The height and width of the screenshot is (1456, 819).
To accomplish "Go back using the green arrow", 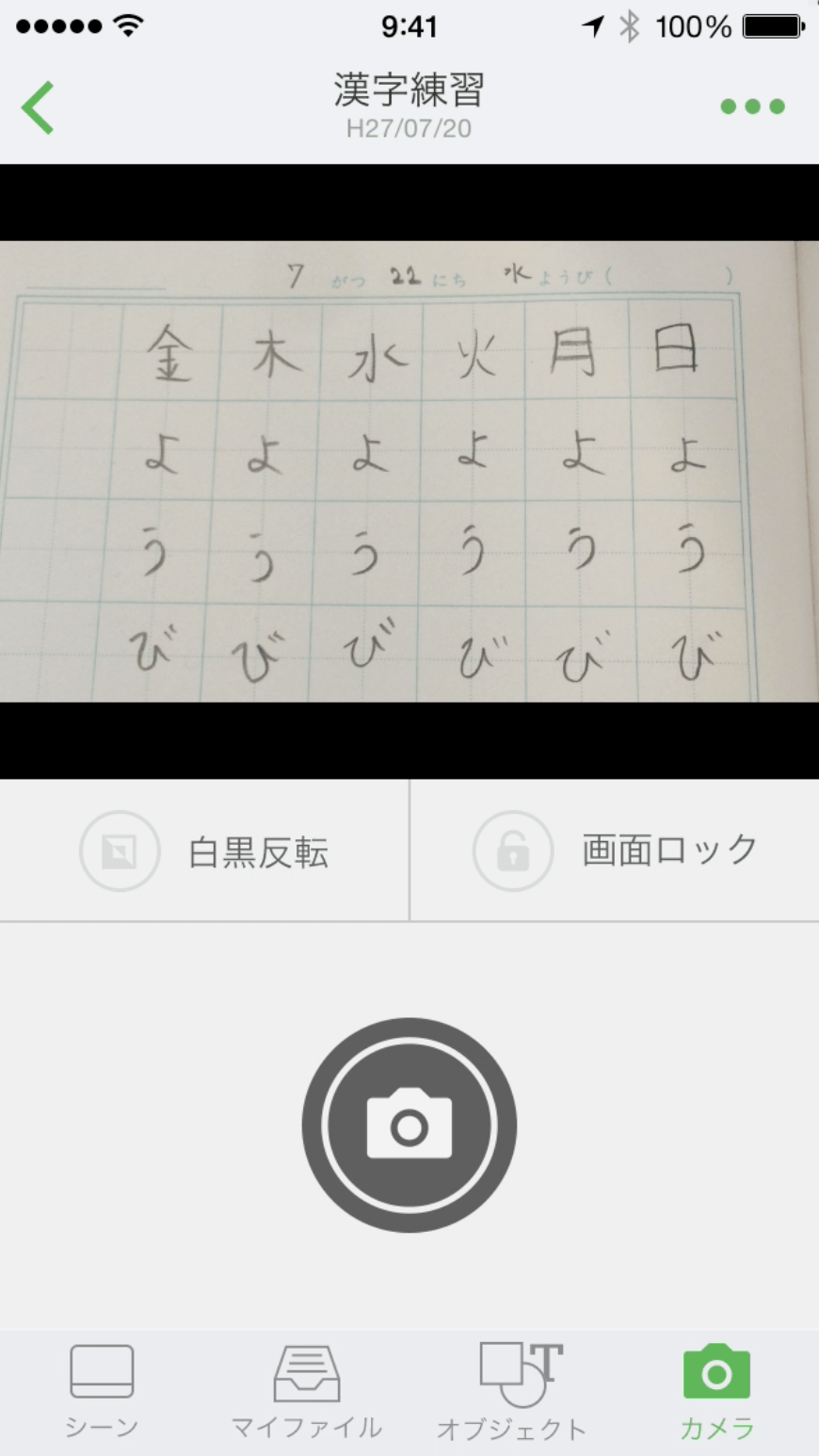I will 39,107.
